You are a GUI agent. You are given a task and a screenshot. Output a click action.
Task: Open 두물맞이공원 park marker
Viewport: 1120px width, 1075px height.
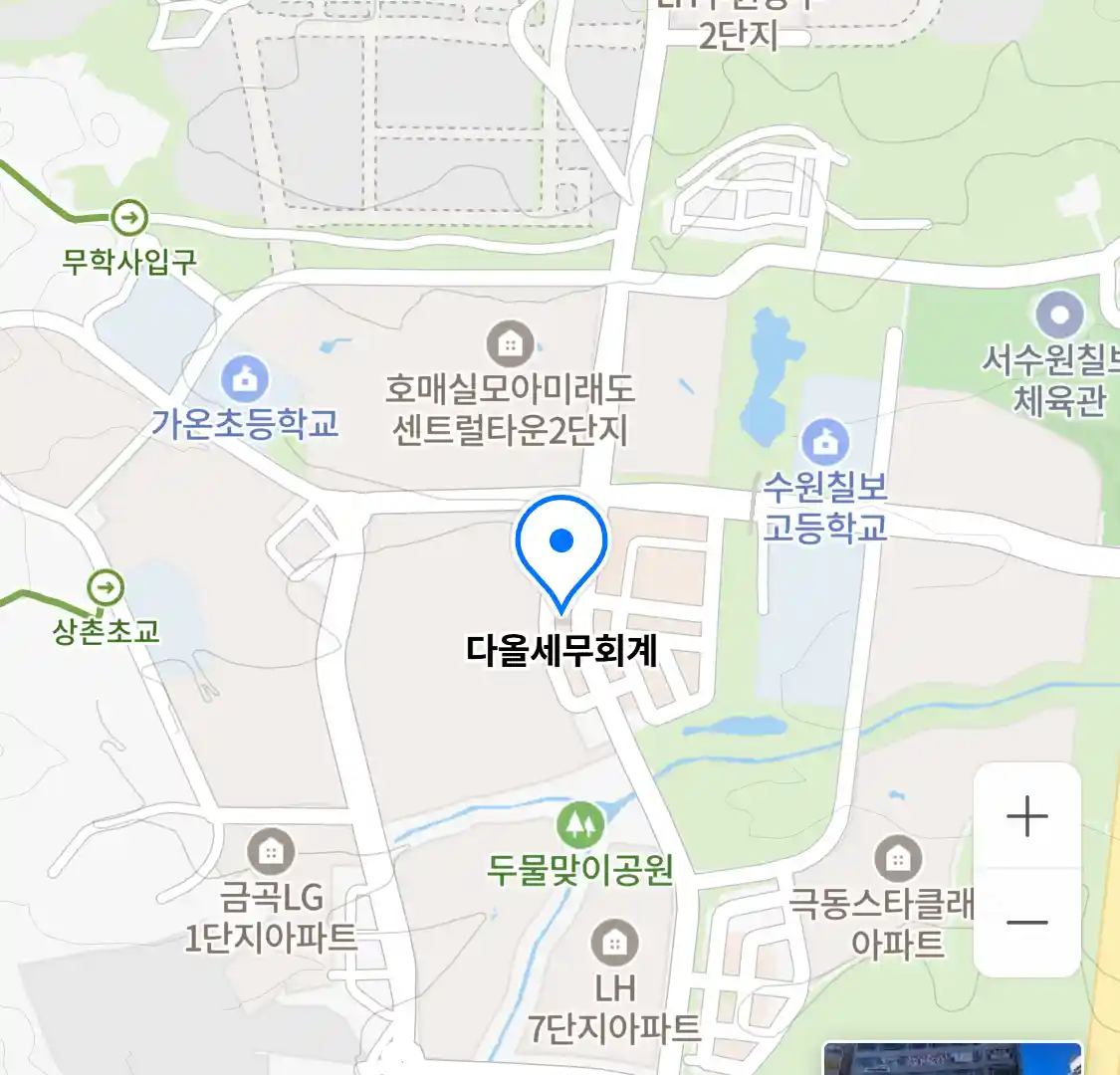click(580, 824)
